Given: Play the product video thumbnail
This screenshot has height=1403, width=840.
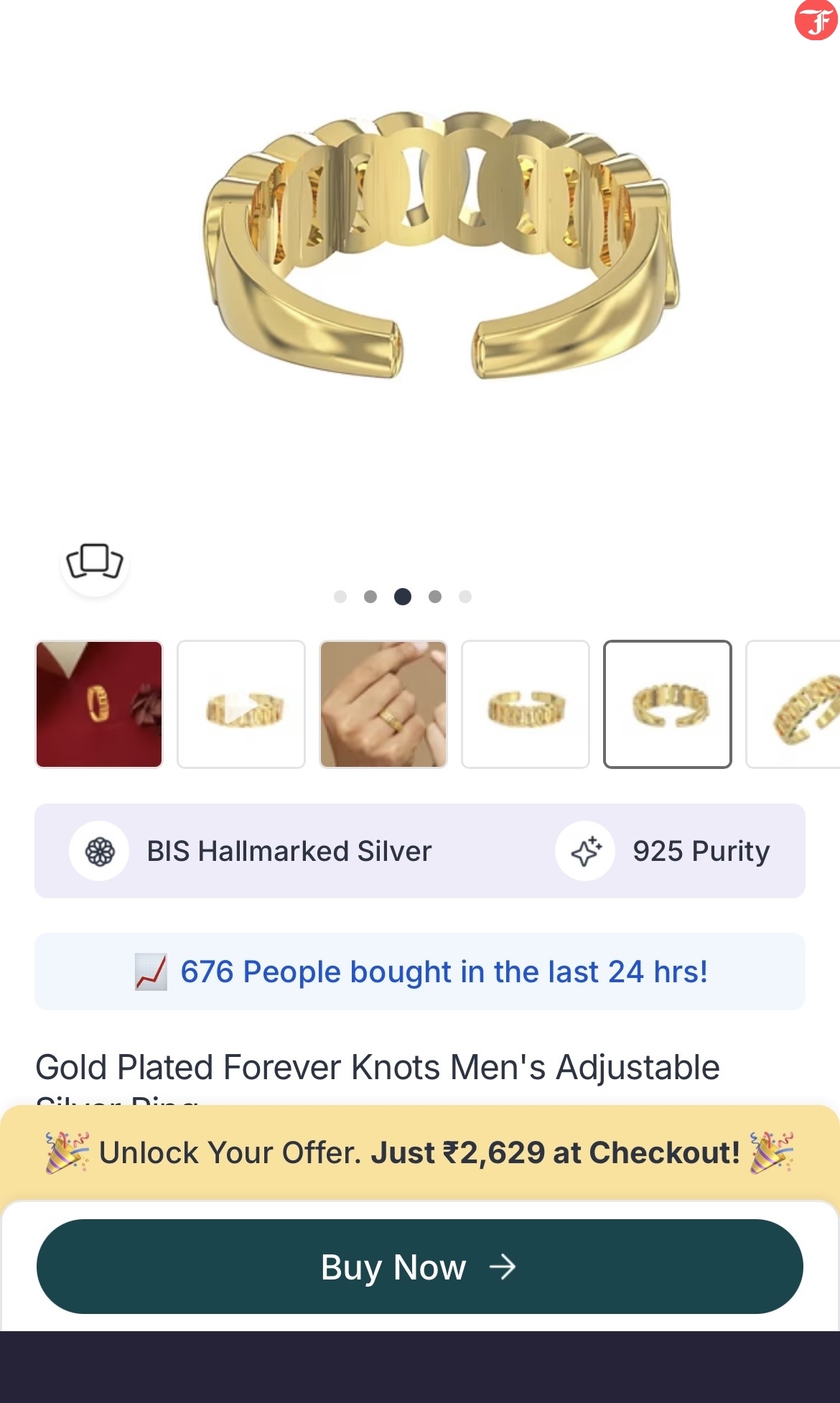Looking at the screenshot, I should click(x=241, y=704).
